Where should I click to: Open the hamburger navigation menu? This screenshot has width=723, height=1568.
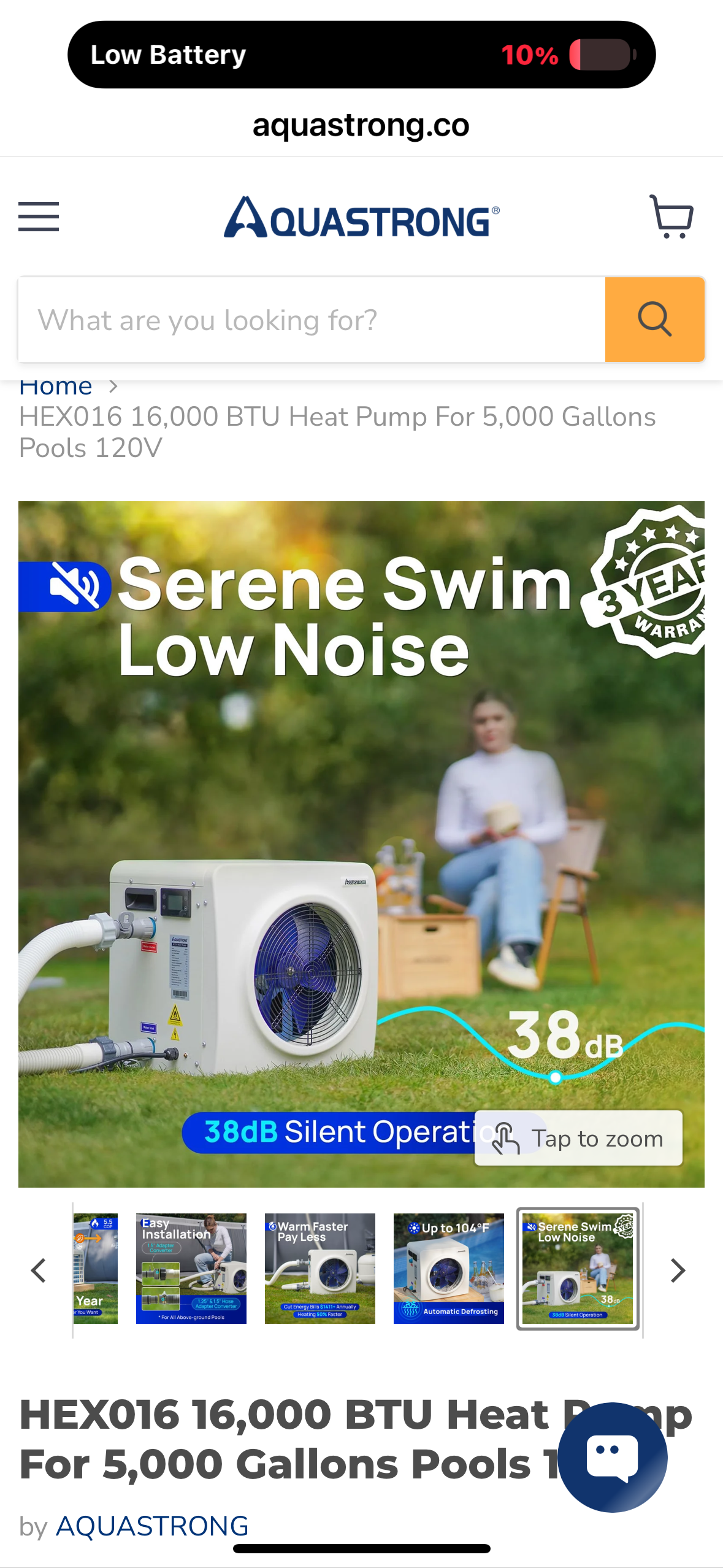coord(39,217)
